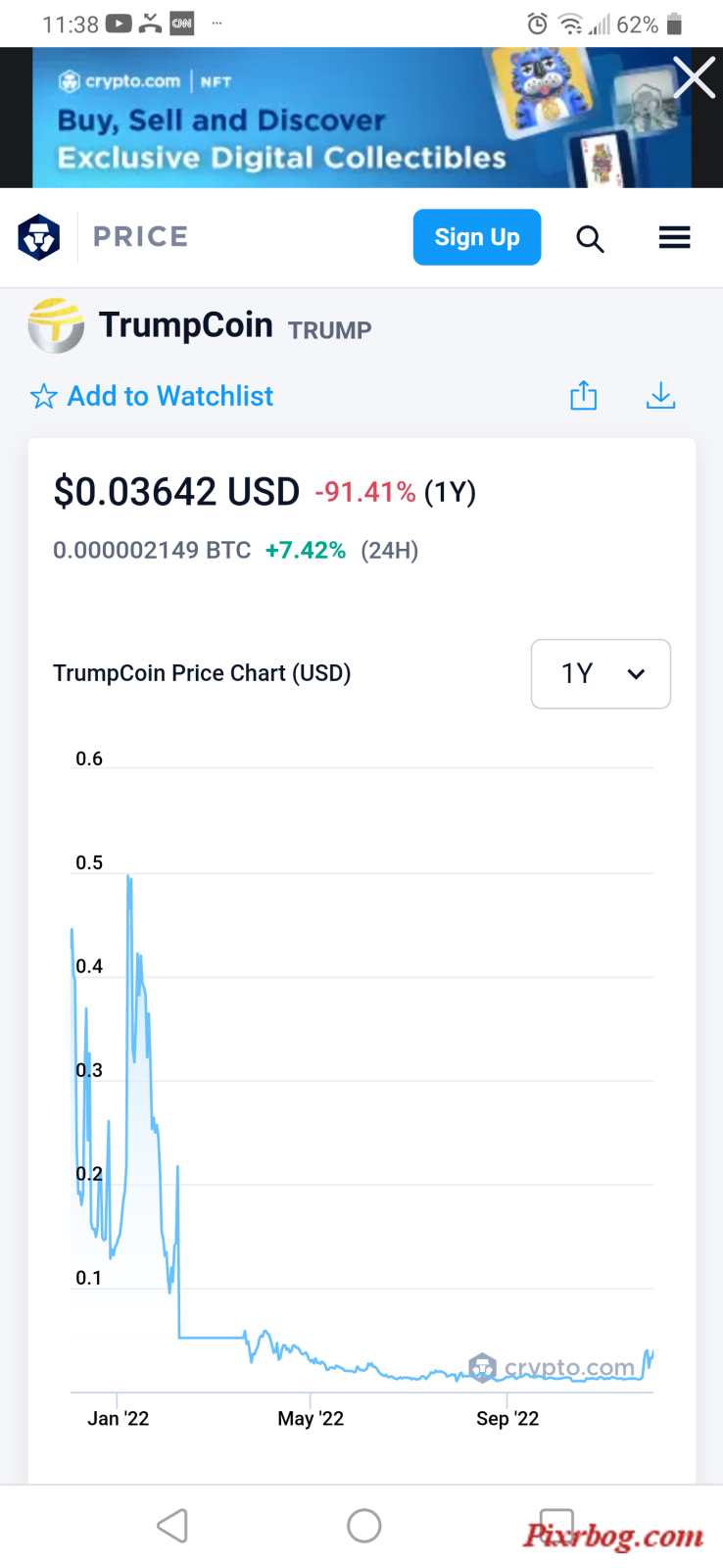Expand the 1Y time range dropdown
The height and width of the screenshot is (1568, 723).
click(601, 673)
